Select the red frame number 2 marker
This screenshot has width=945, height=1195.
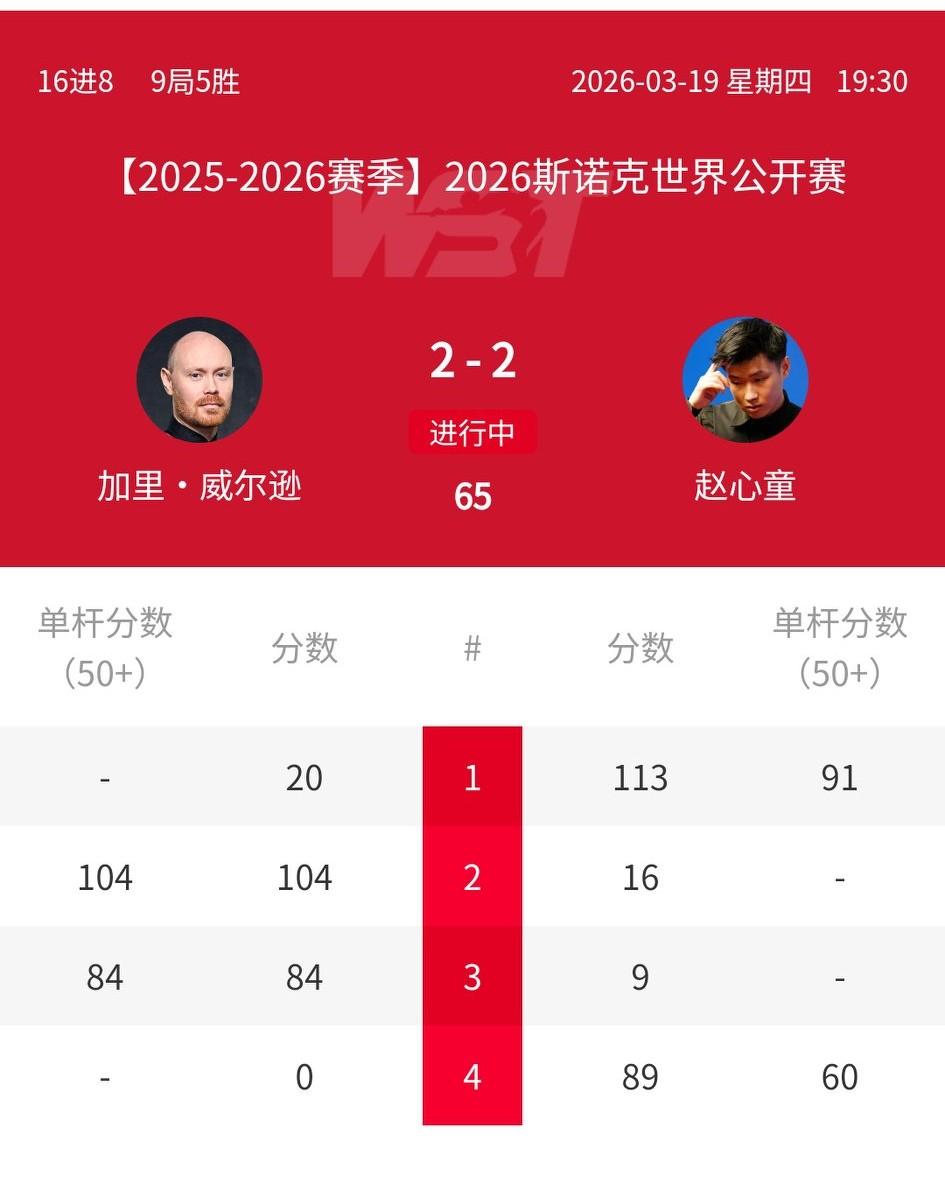pos(472,877)
